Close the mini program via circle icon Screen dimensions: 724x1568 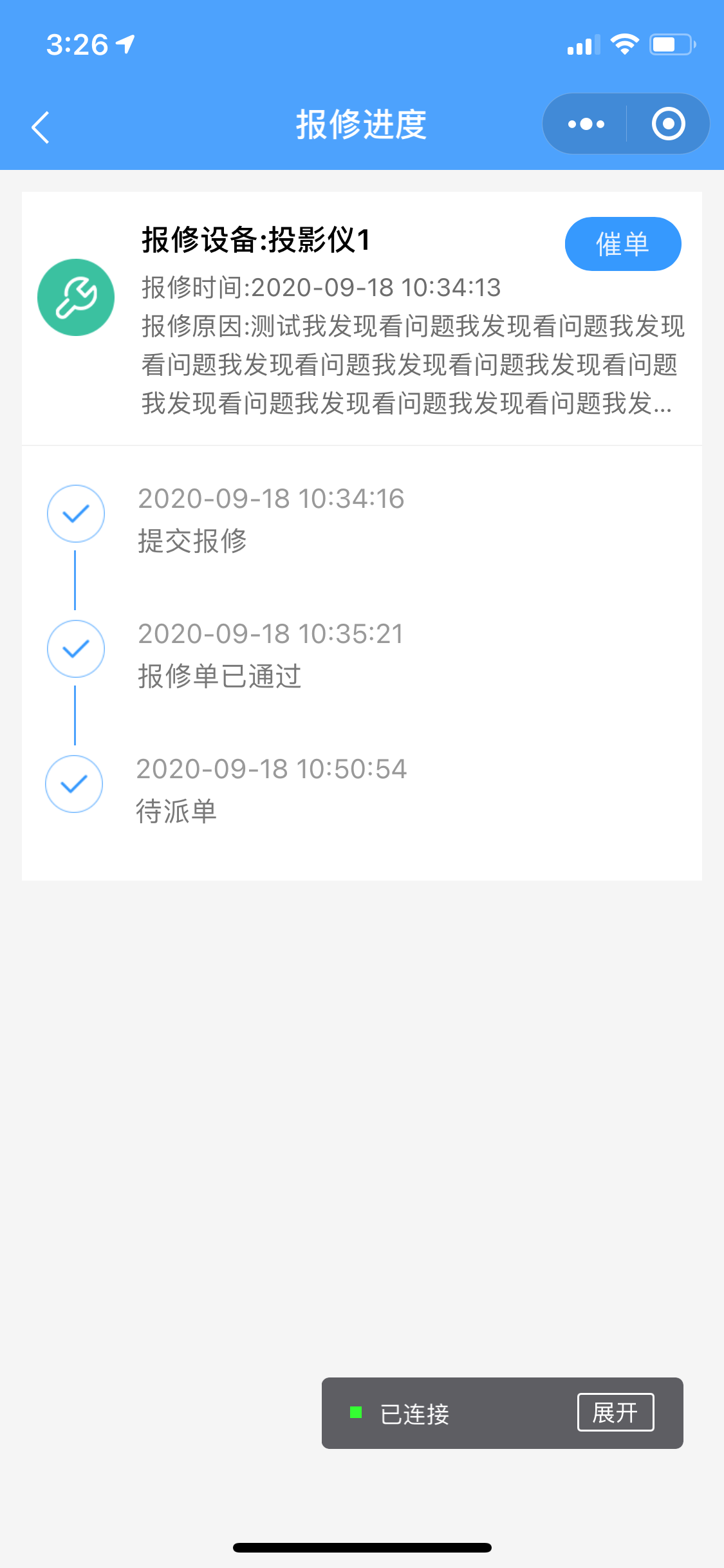coord(668,124)
